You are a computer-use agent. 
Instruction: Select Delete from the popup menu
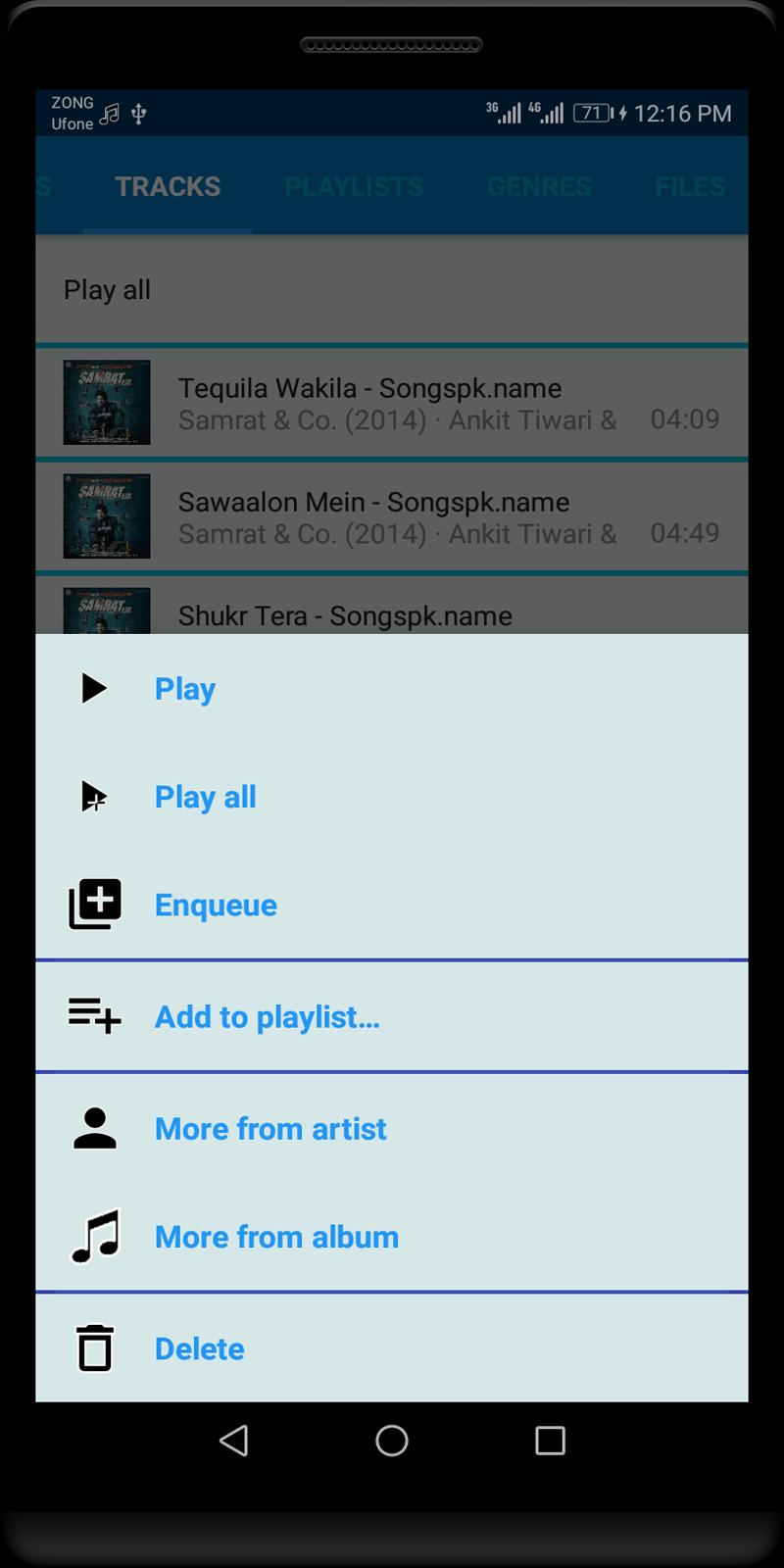(199, 1347)
